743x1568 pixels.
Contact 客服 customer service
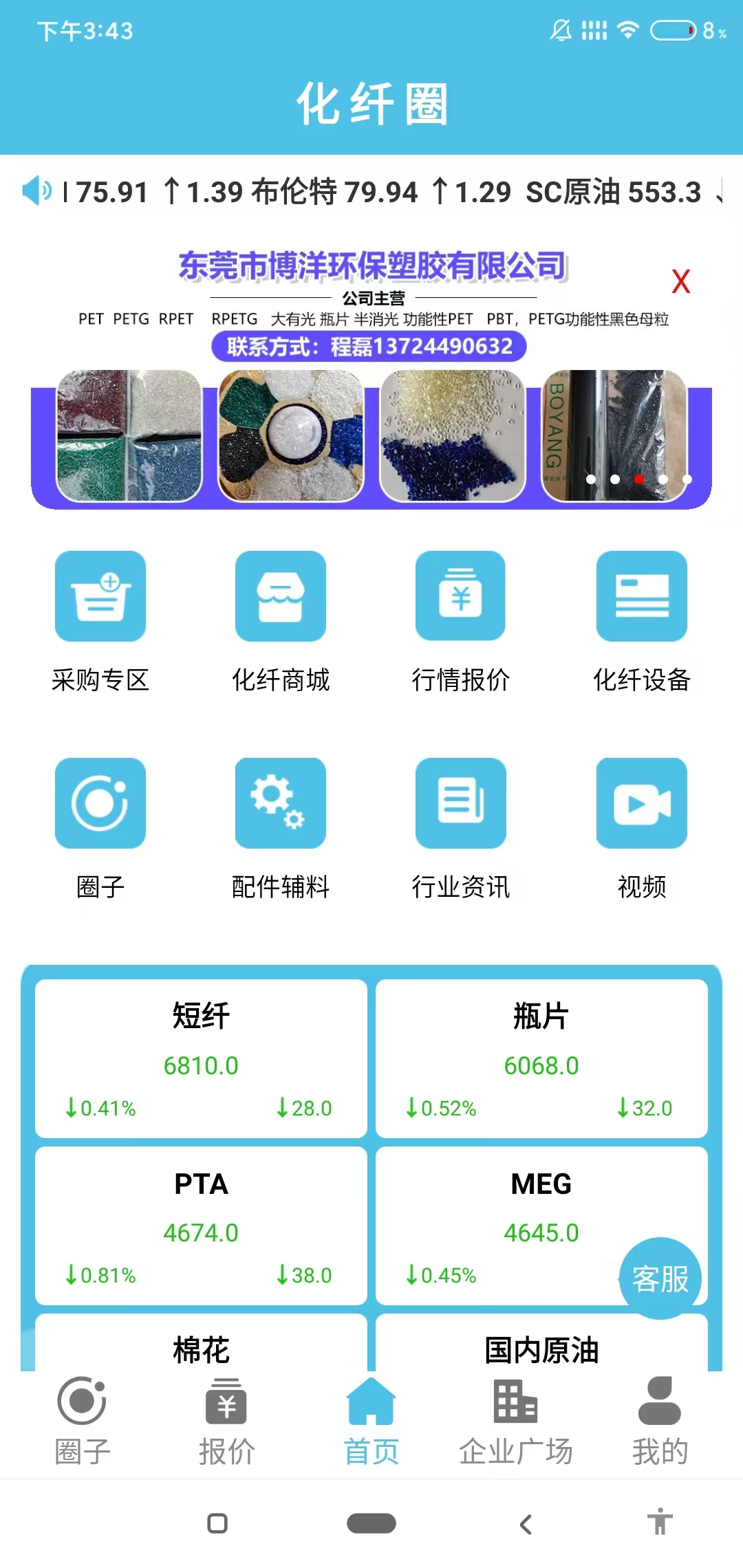tap(660, 1278)
